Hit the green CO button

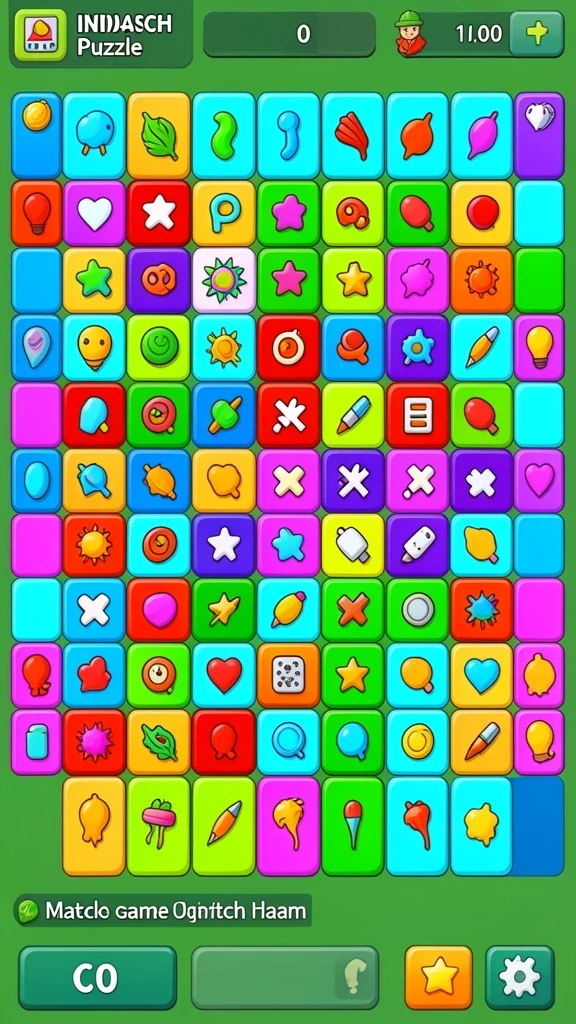coord(97,978)
